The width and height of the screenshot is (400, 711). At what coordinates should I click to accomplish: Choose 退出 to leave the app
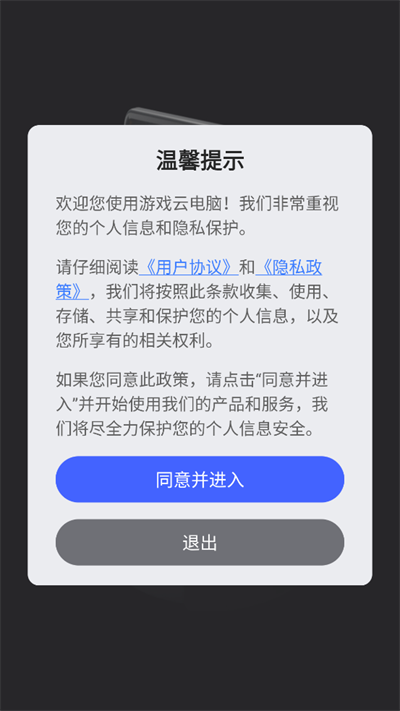200,542
